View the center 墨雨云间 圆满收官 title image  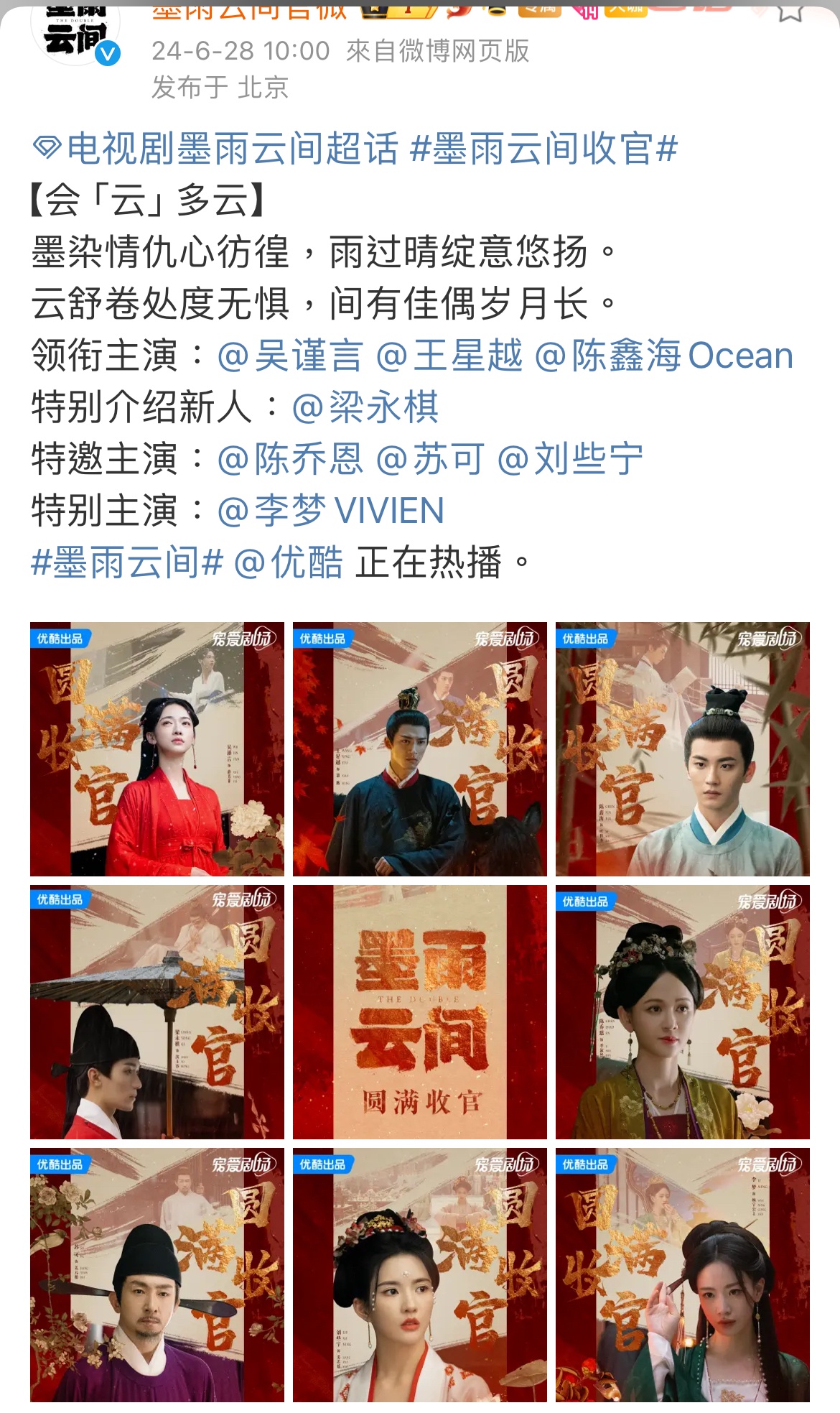[420, 1012]
